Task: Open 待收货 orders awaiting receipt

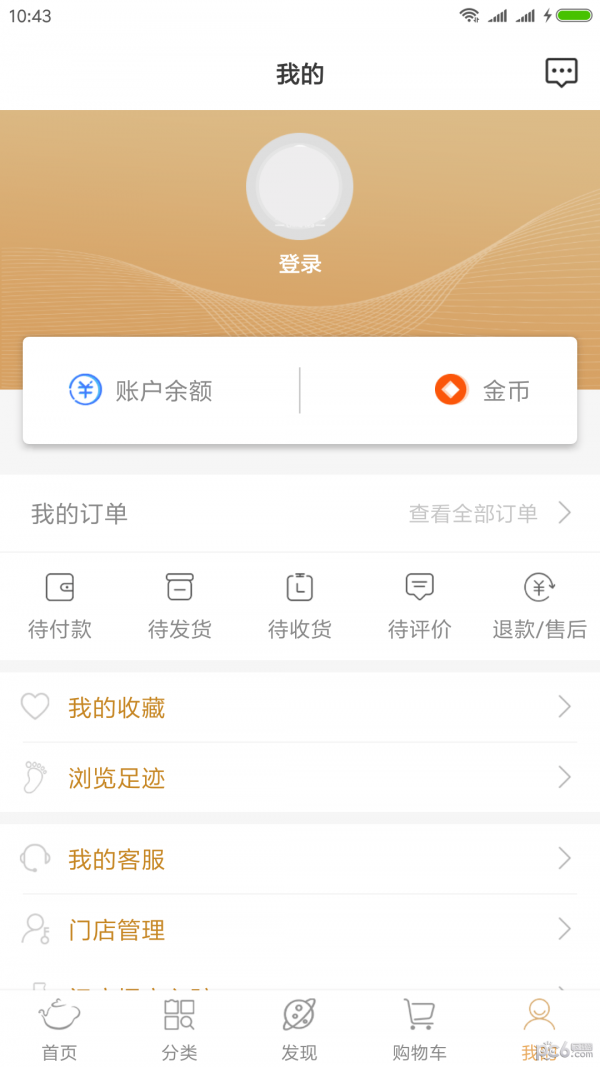Action: pyautogui.click(x=299, y=606)
